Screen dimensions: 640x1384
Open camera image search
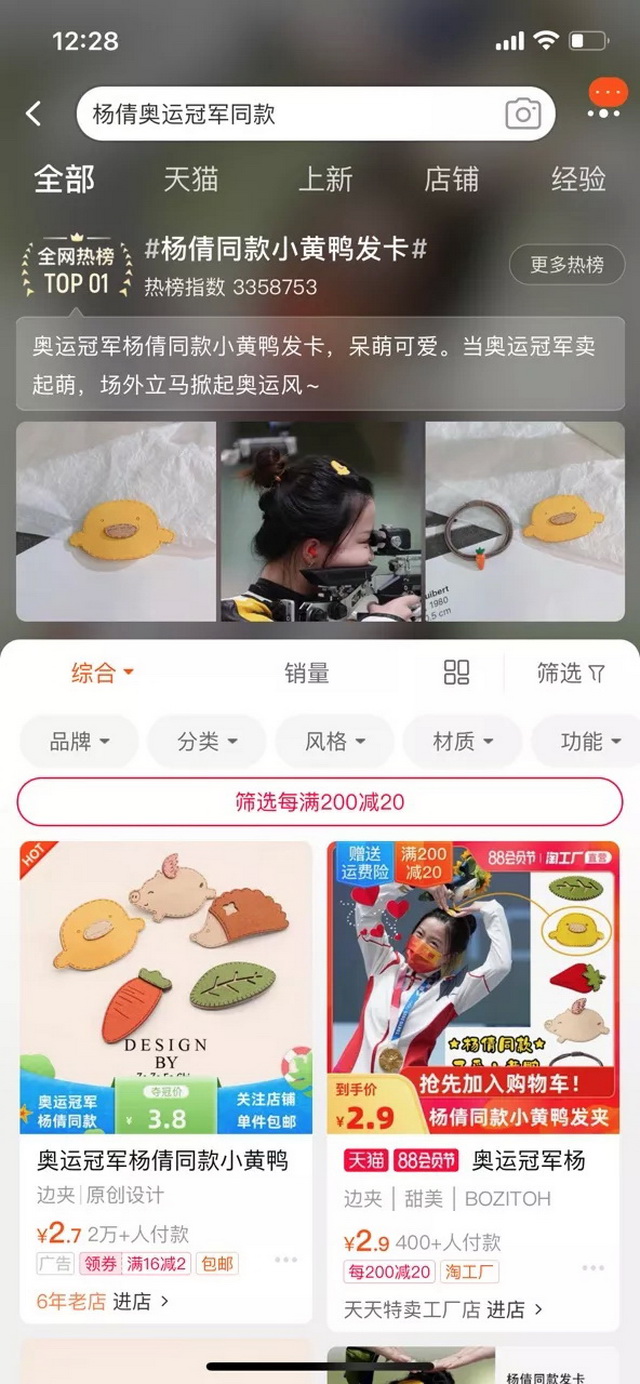point(522,113)
